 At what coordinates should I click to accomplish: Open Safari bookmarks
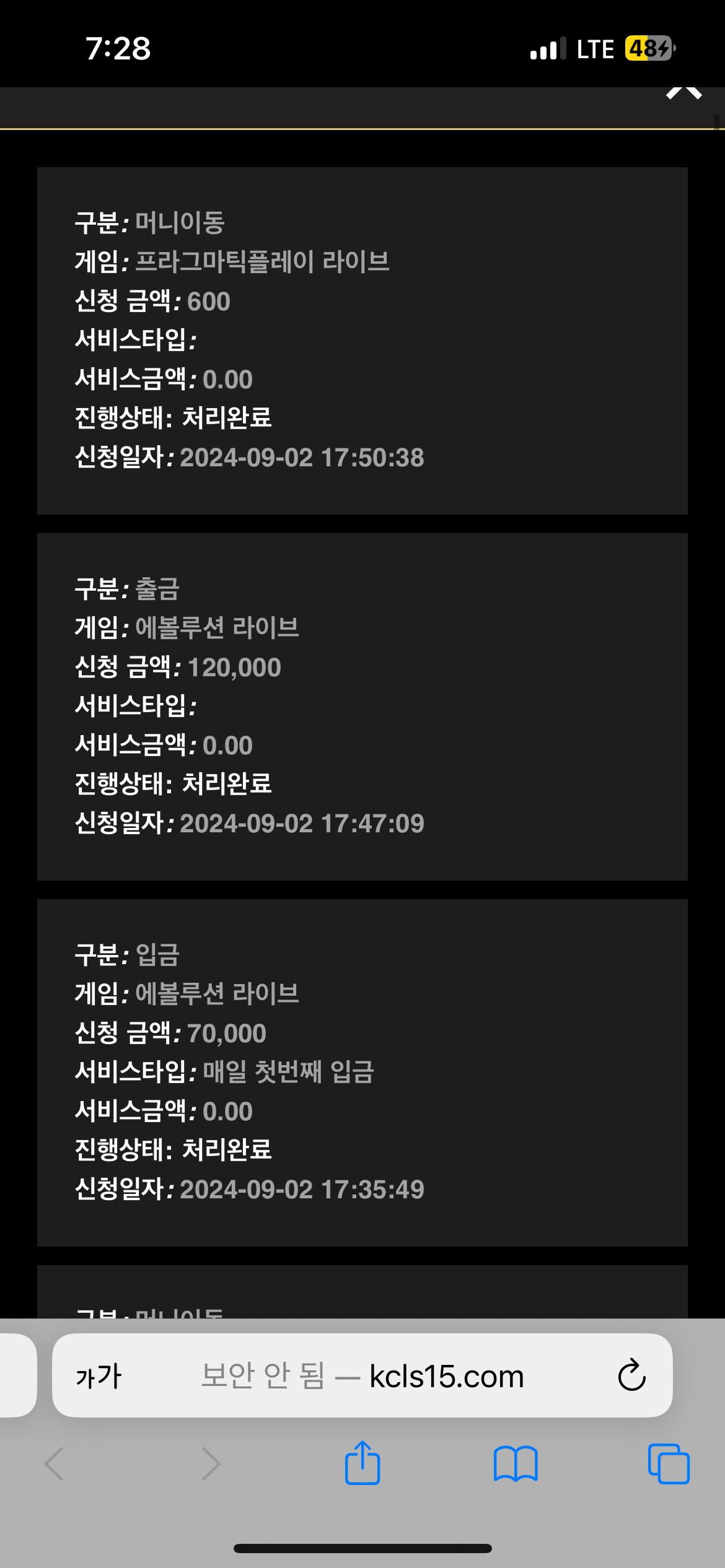(x=516, y=1464)
